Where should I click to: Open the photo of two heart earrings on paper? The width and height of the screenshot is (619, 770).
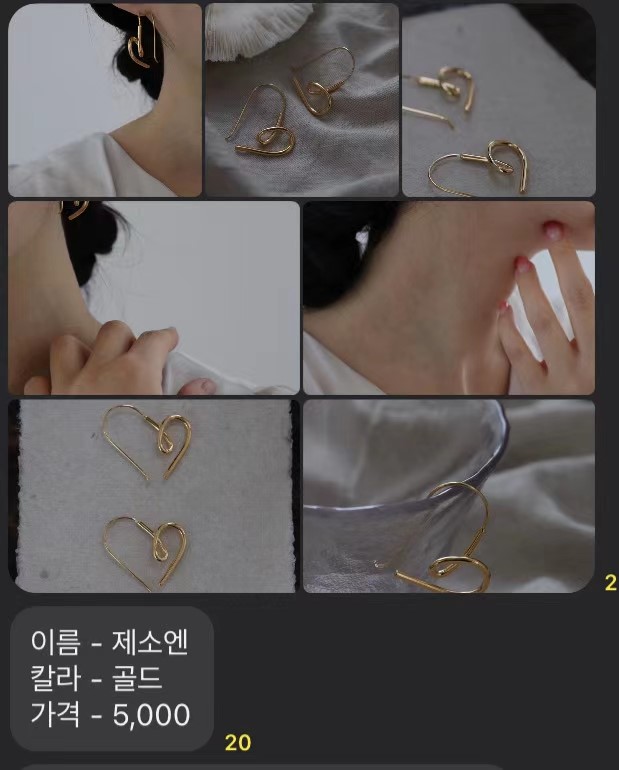(154, 496)
